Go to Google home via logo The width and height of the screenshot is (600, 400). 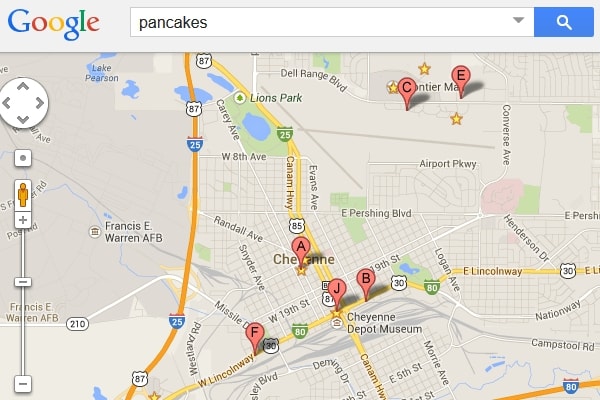(53, 22)
